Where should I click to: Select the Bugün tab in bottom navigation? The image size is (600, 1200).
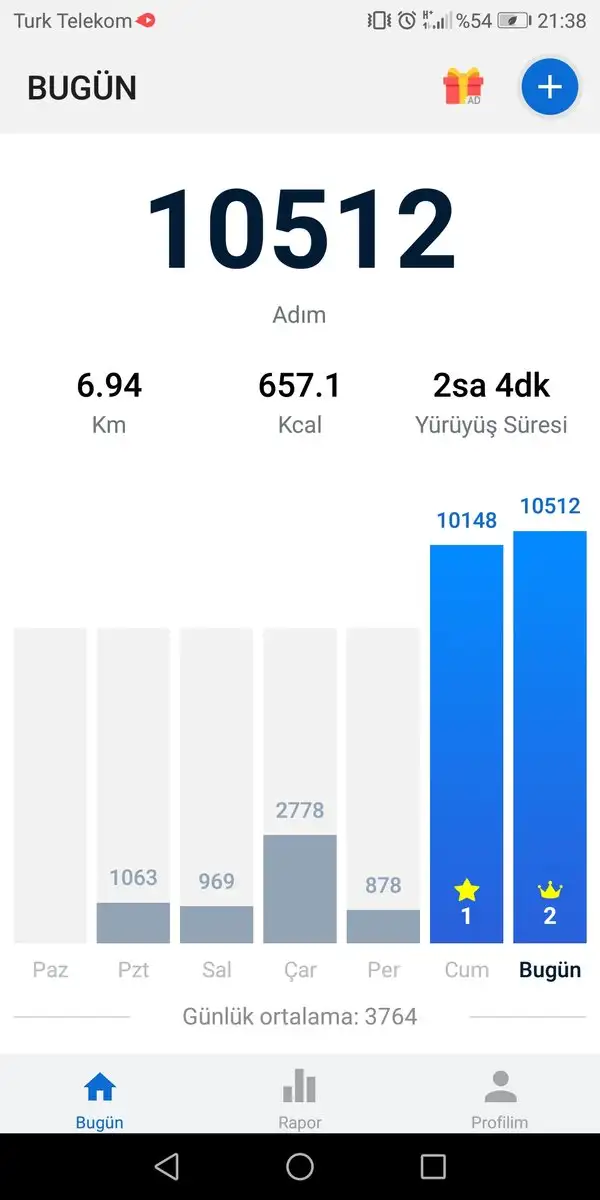[100, 1097]
